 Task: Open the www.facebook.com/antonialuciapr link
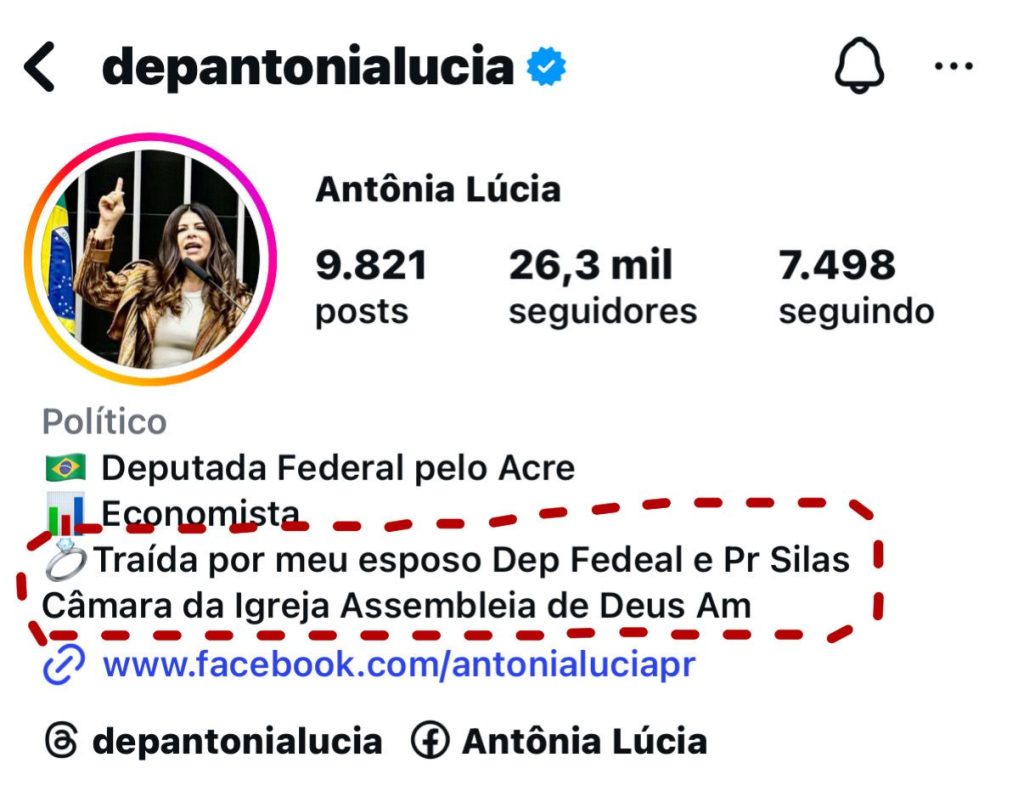398,664
